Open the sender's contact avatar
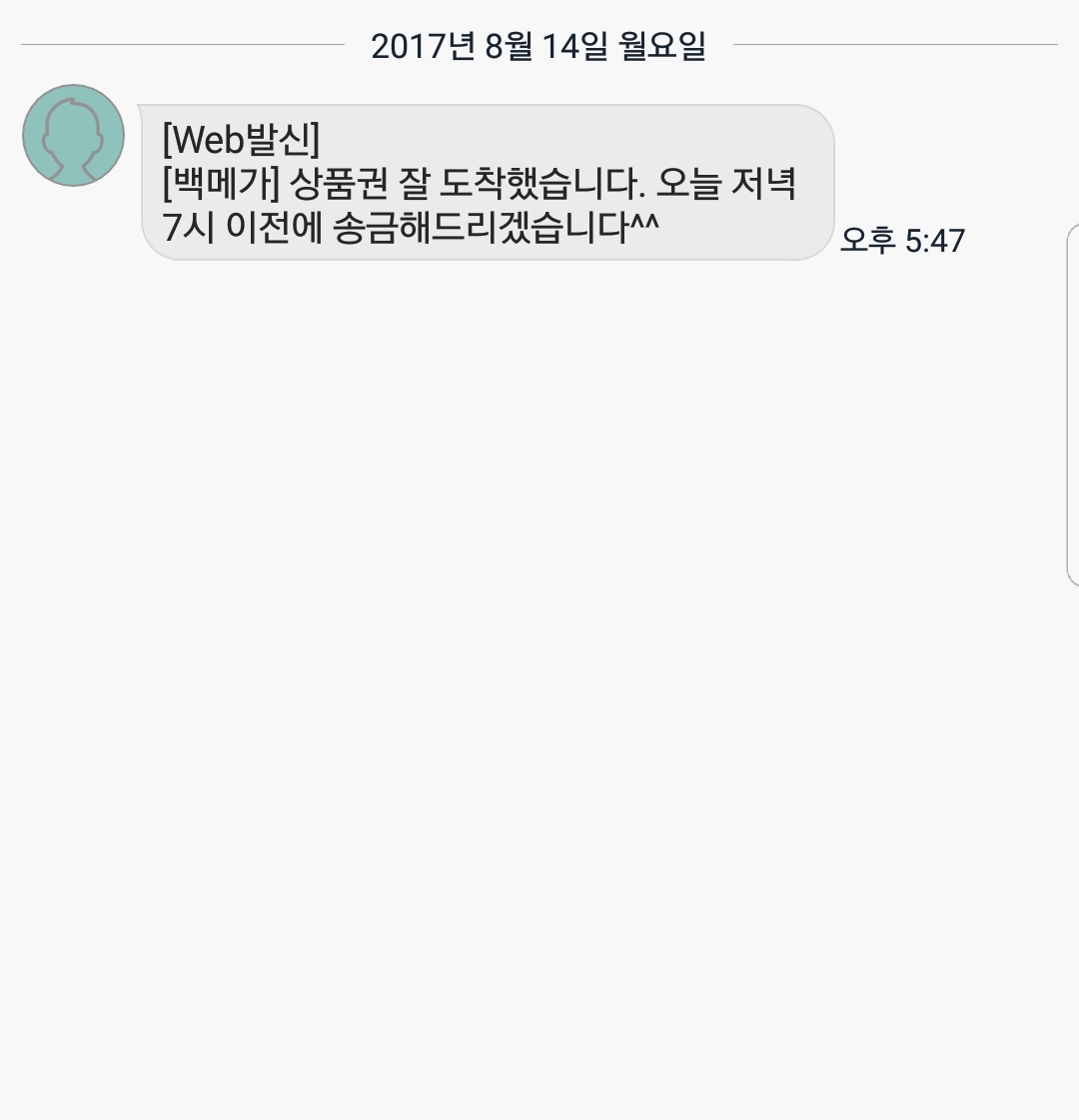 (x=73, y=136)
